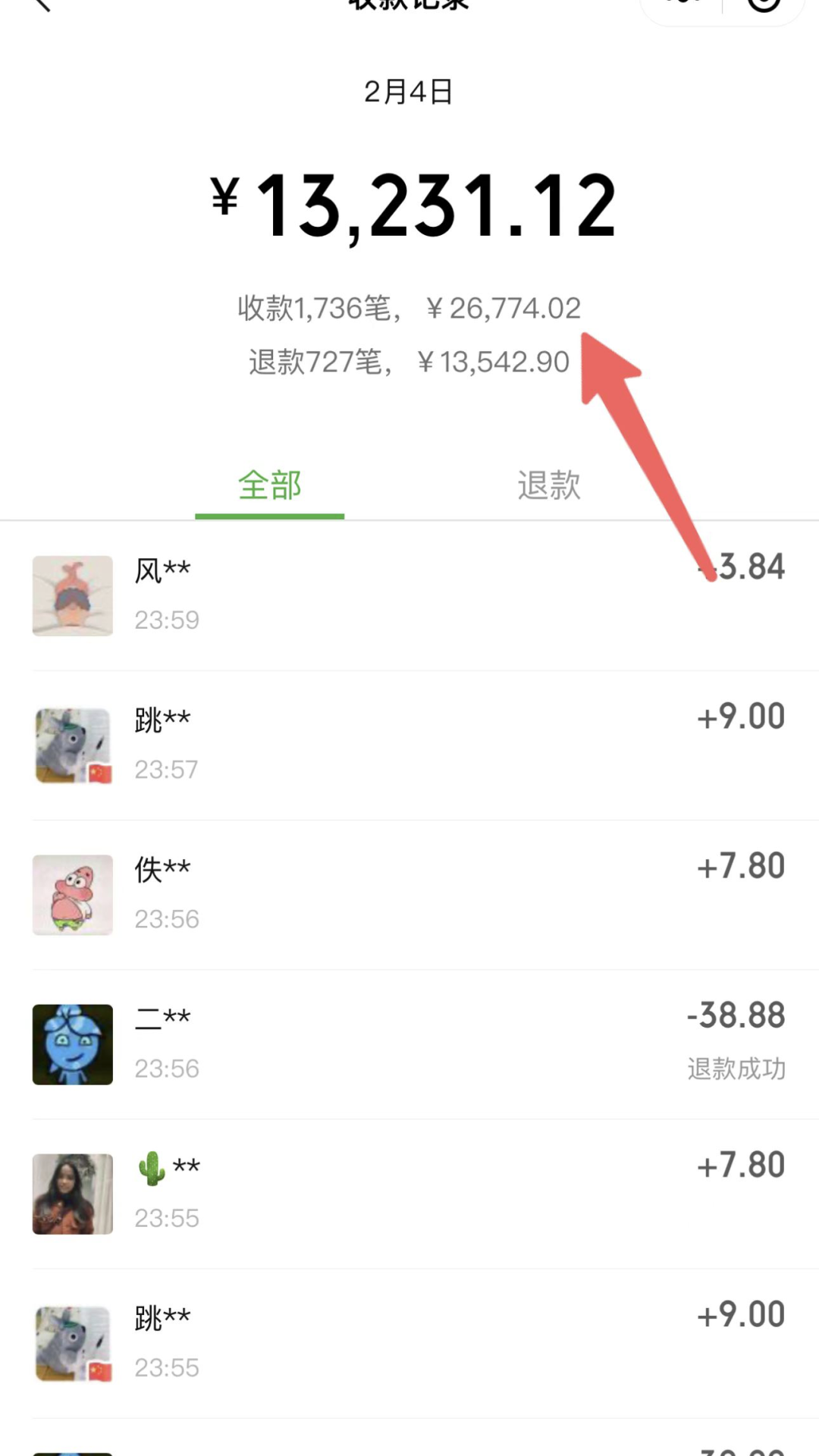819x1456 pixels.
Task: Open the mini program more-options dots
Action: tap(682, 4)
